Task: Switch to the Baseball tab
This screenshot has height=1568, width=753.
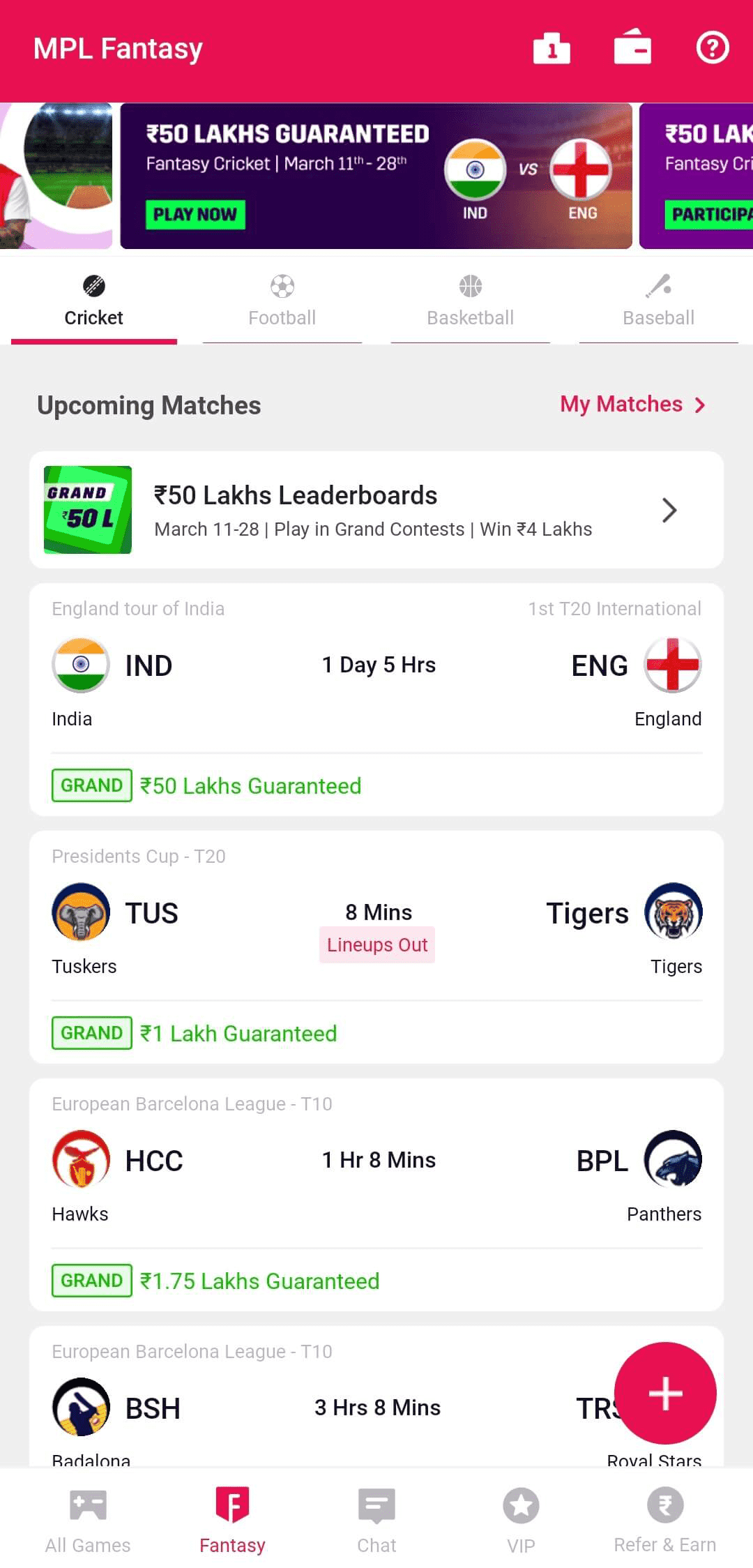Action: point(659,301)
